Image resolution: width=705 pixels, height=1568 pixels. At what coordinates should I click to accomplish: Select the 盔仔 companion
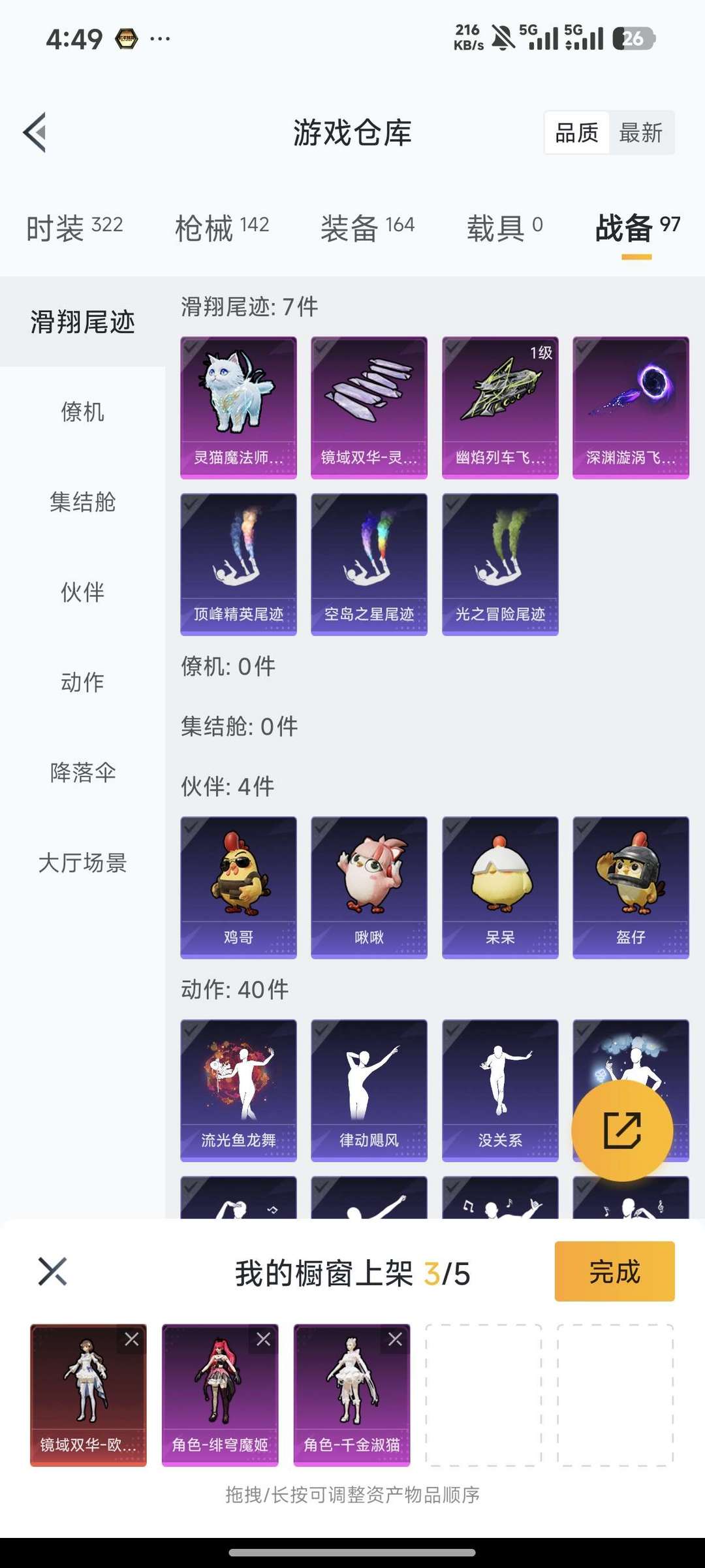point(631,888)
